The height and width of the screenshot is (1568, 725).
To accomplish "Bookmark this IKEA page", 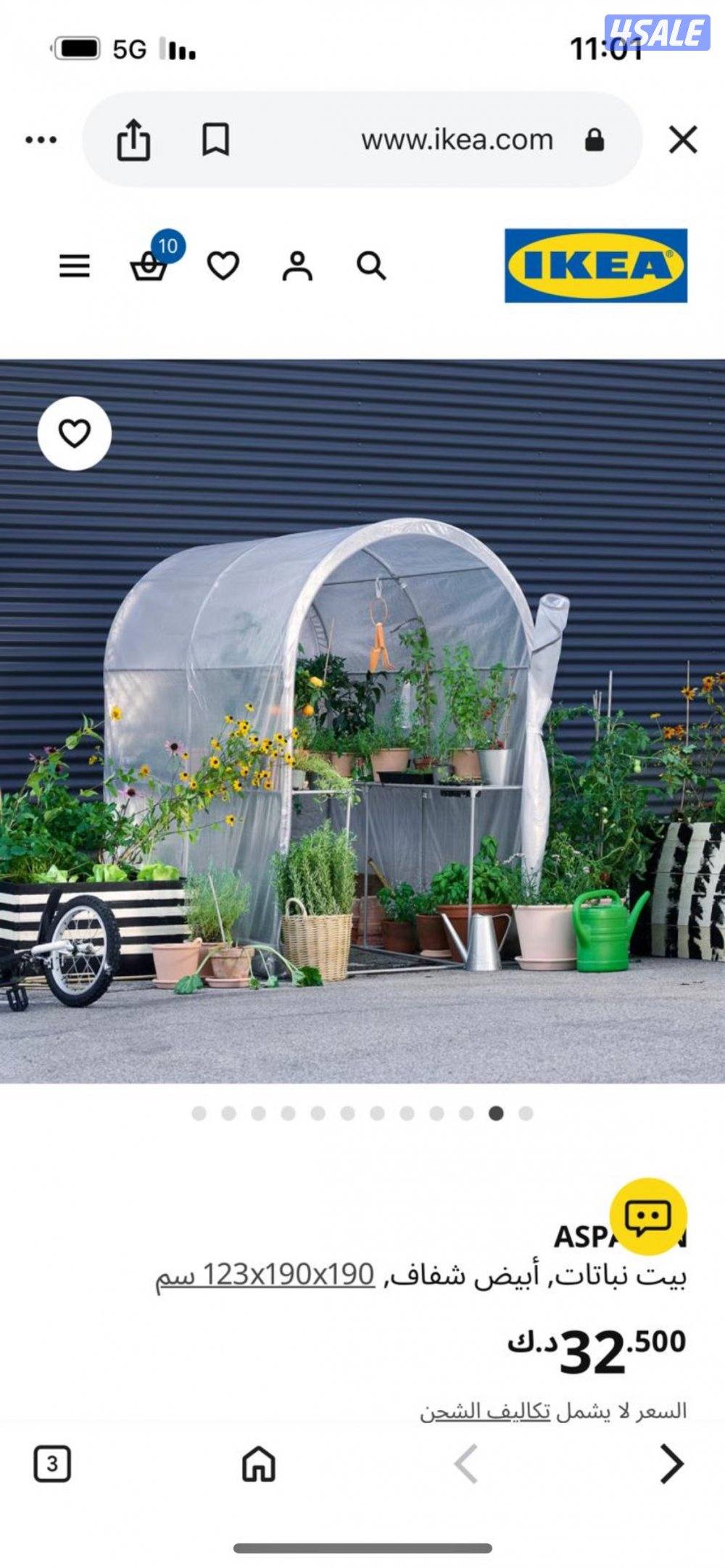I will tap(215, 140).
